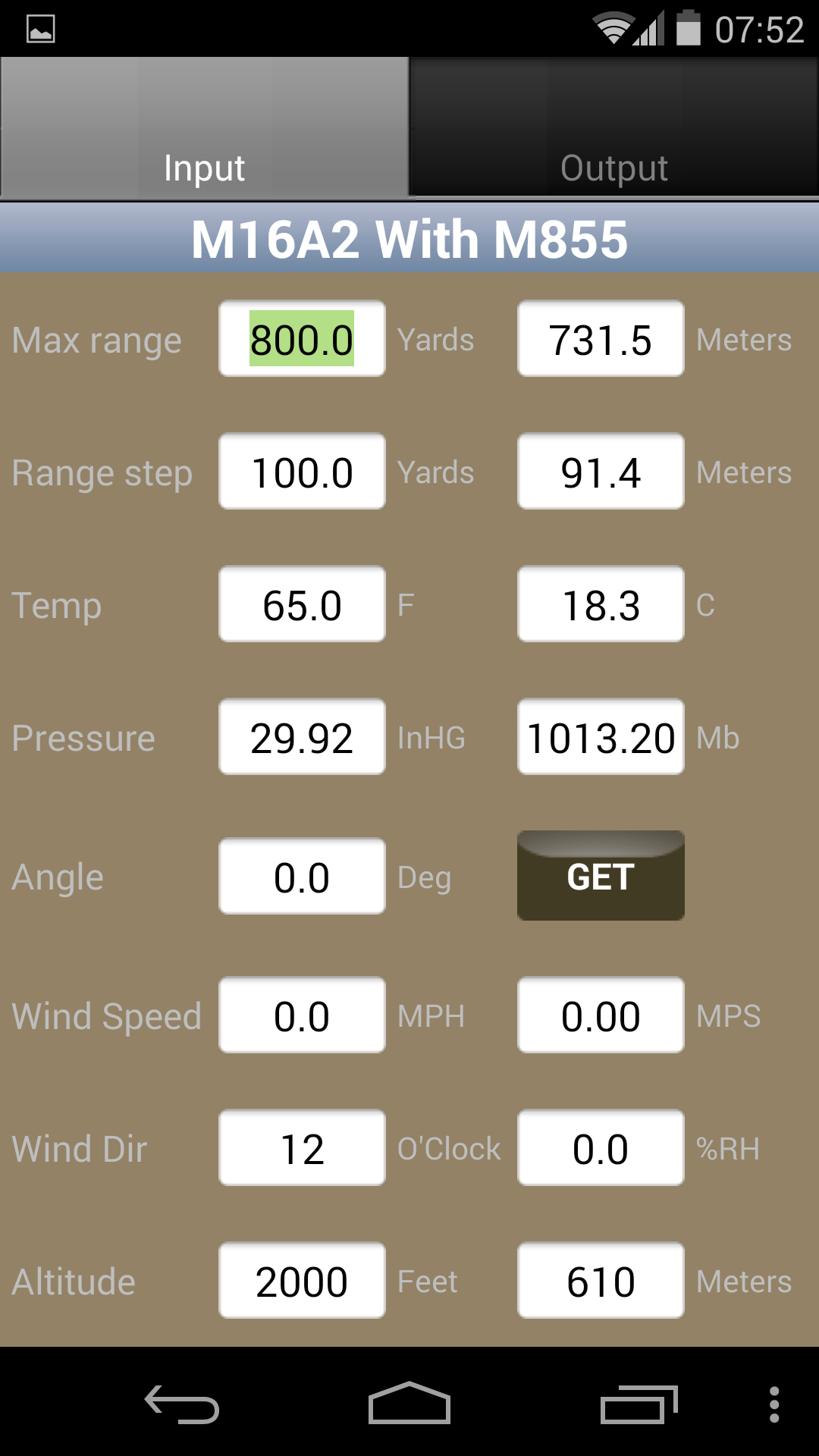The height and width of the screenshot is (1456, 819).
Task: Edit the %RH humidity field
Action: click(x=601, y=1148)
